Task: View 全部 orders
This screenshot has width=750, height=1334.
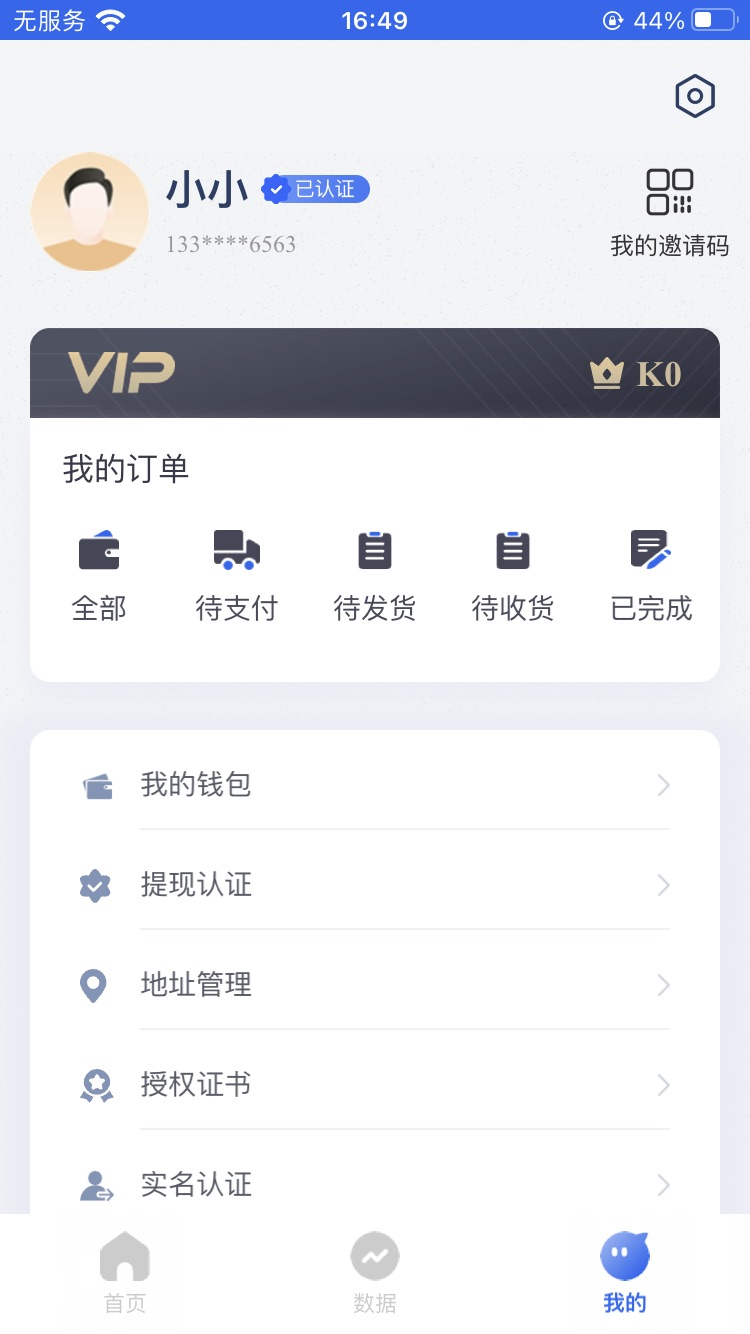Action: click(99, 575)
